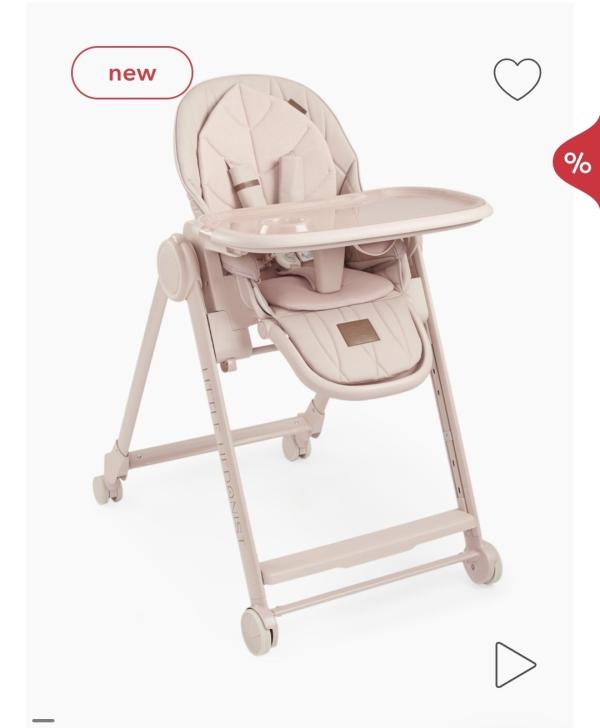Play the product video
The image size is (600, 728).
[515, 664]
